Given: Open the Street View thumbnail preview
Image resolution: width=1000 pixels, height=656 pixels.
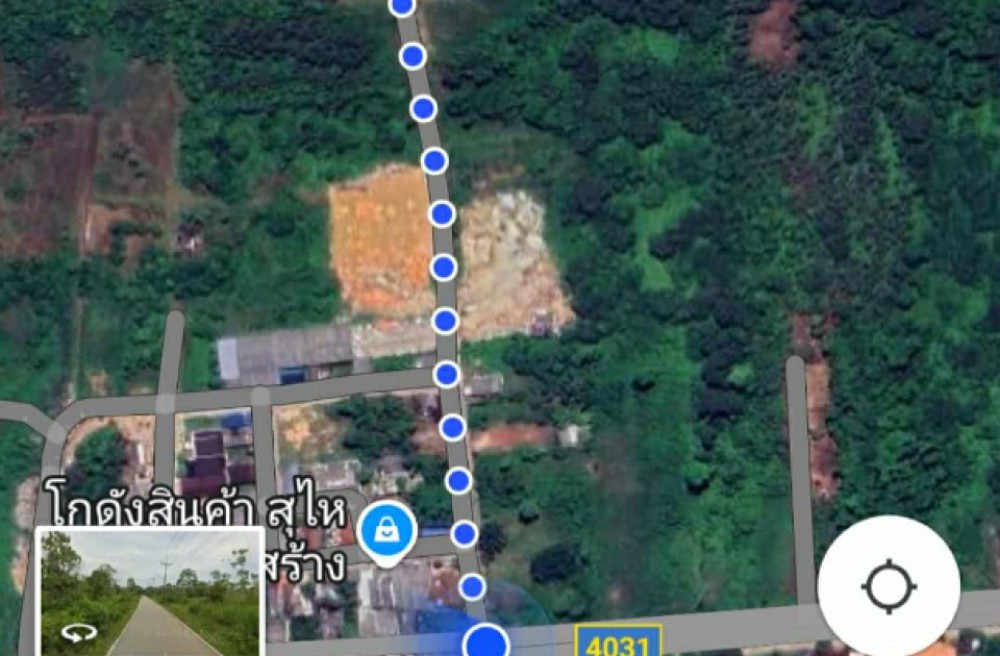Looking at the screenshot, I should click(150, 592).
